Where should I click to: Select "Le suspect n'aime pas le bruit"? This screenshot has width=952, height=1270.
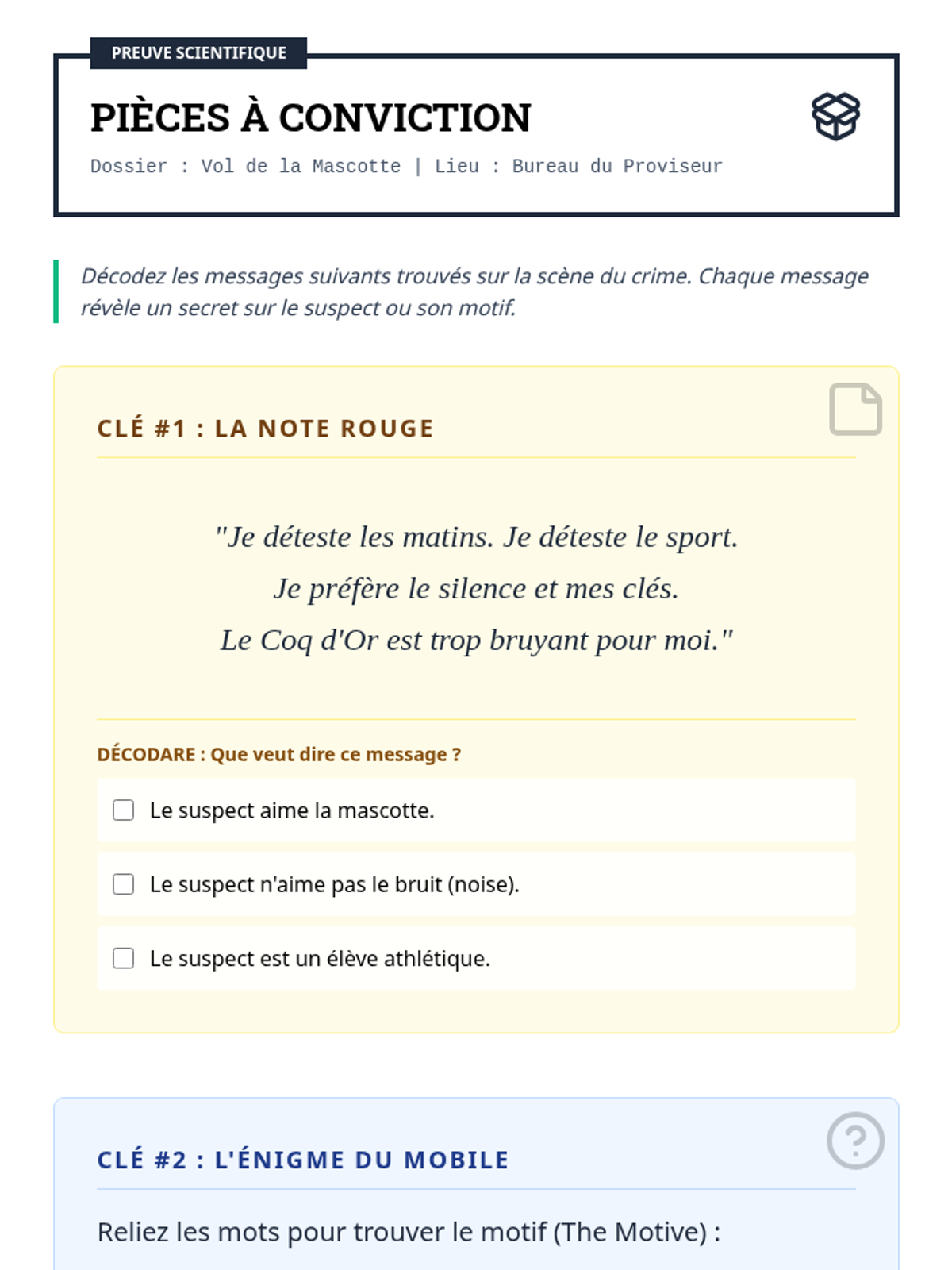(x=123, y=883)
